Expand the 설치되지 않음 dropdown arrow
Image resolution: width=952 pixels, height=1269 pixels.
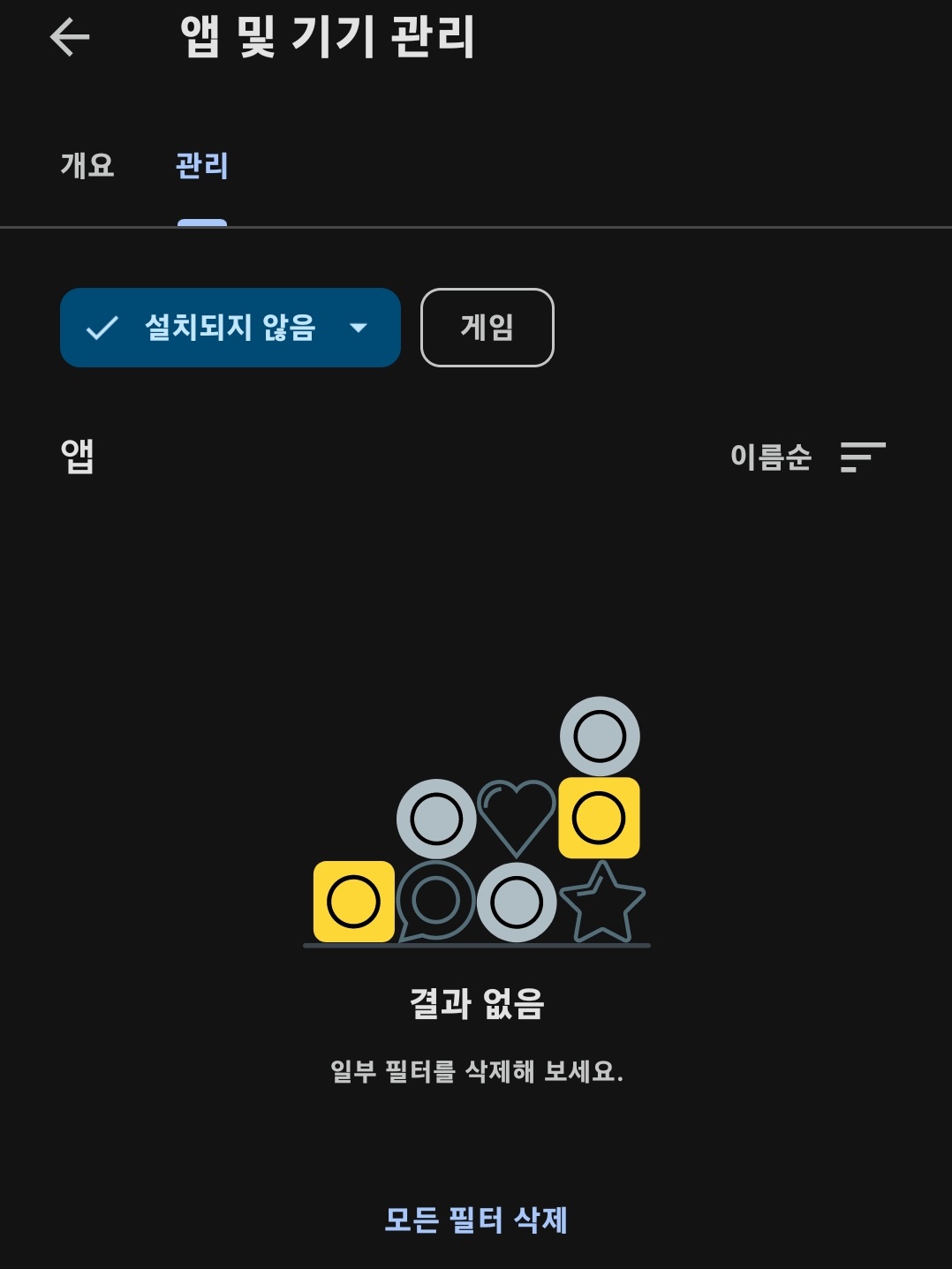click(x=359, y=328)
